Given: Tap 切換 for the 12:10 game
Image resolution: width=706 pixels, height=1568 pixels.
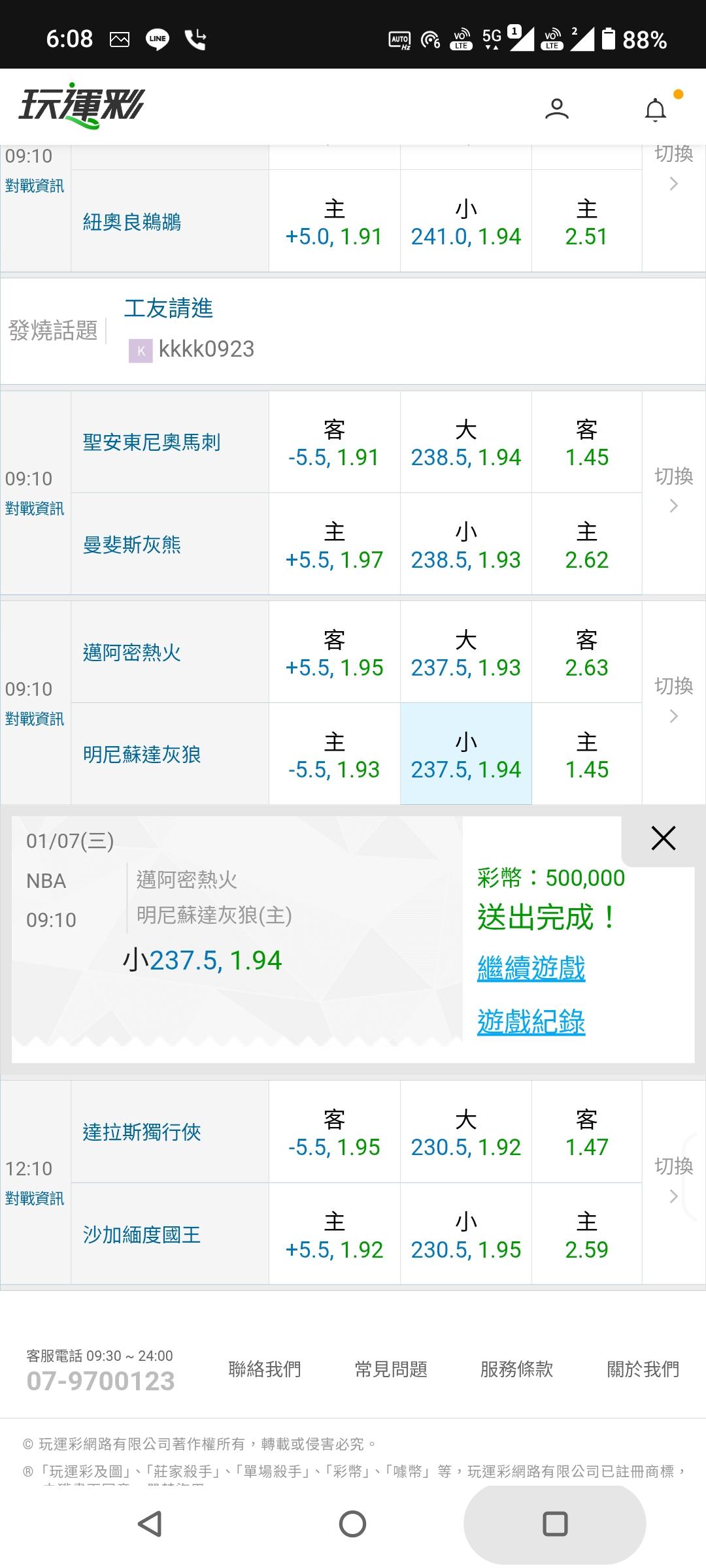Looking at the screenshot, I should click(x=674, y=1180).
